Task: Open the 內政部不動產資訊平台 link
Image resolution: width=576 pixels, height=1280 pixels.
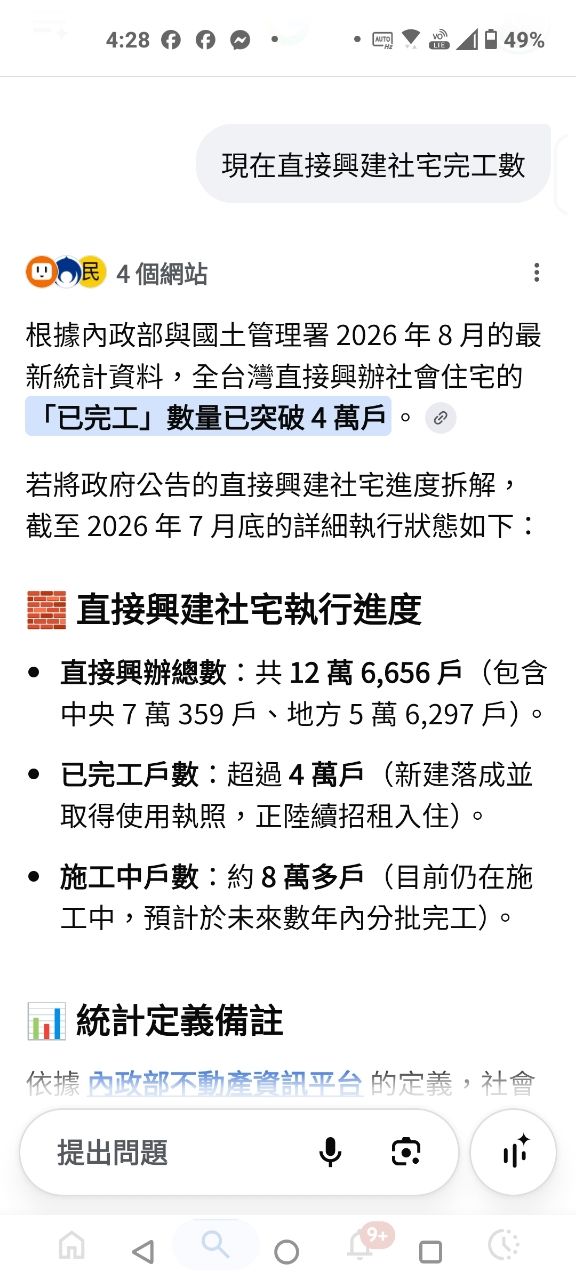Action: pos(226,1083)
